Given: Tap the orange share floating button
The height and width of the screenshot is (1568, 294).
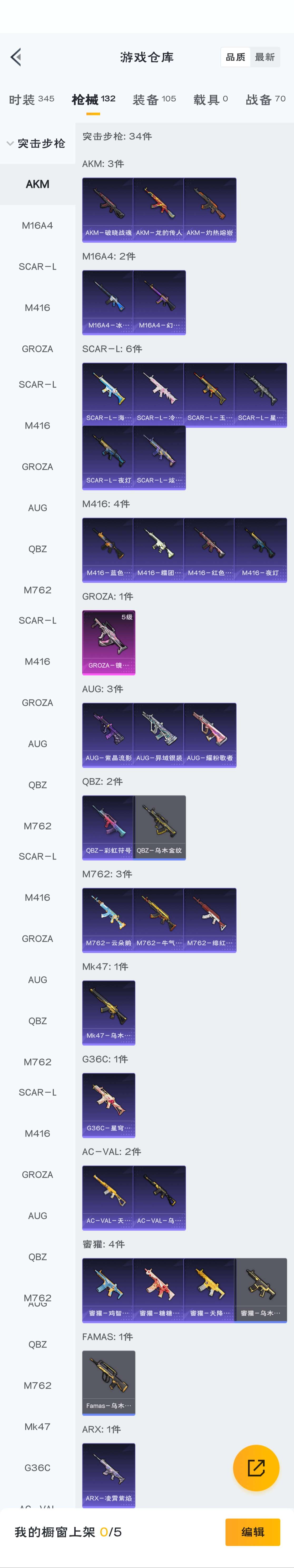Looking at the screenshot, I should [256, 1468].
